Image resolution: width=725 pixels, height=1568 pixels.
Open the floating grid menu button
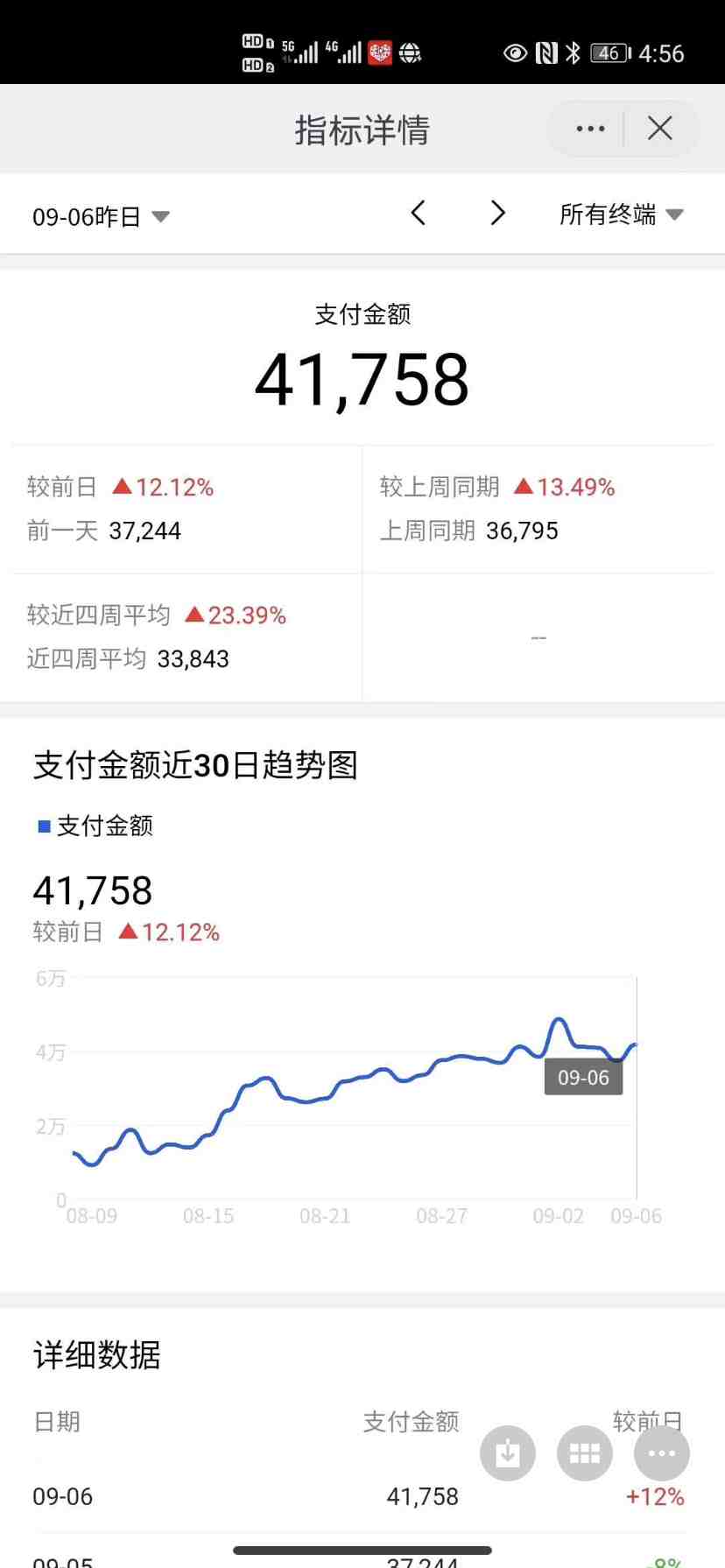click(x=585, y=1453)
